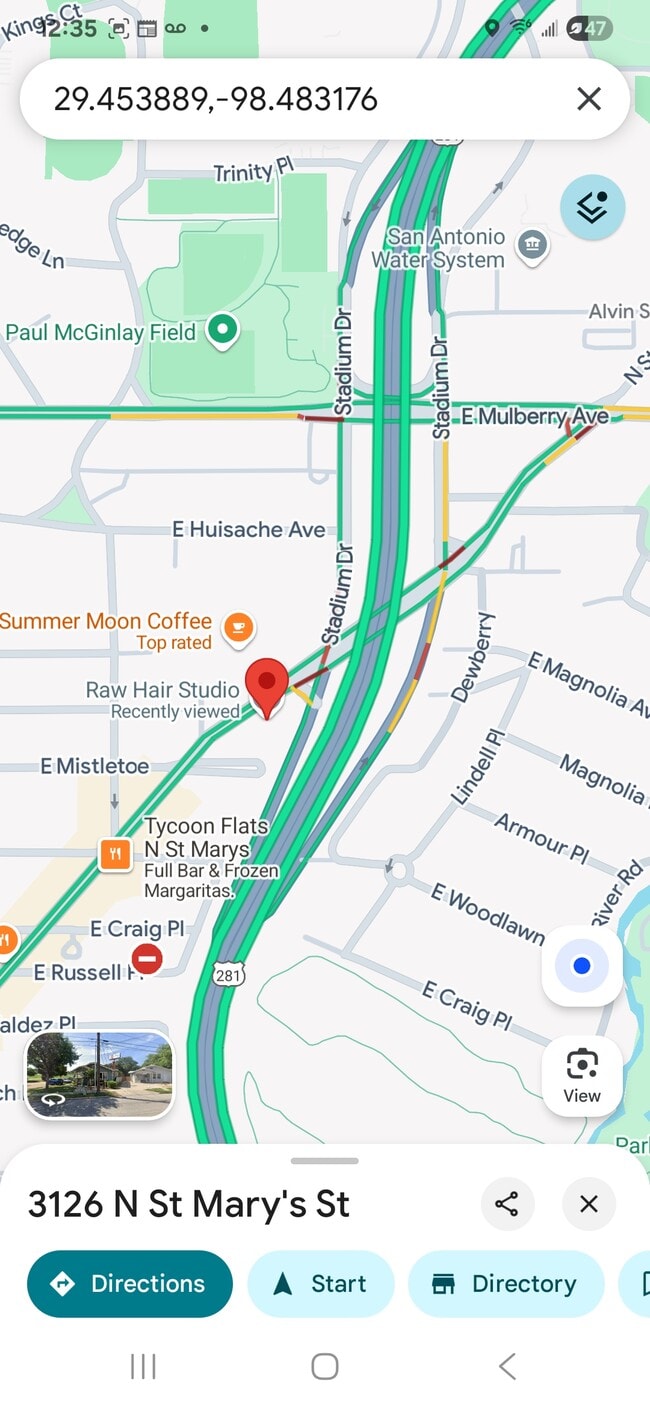Viewport: 650px width, 1408px height.
Task: Open the Summer Moon Coffee pin
Action: click(237, 629)
